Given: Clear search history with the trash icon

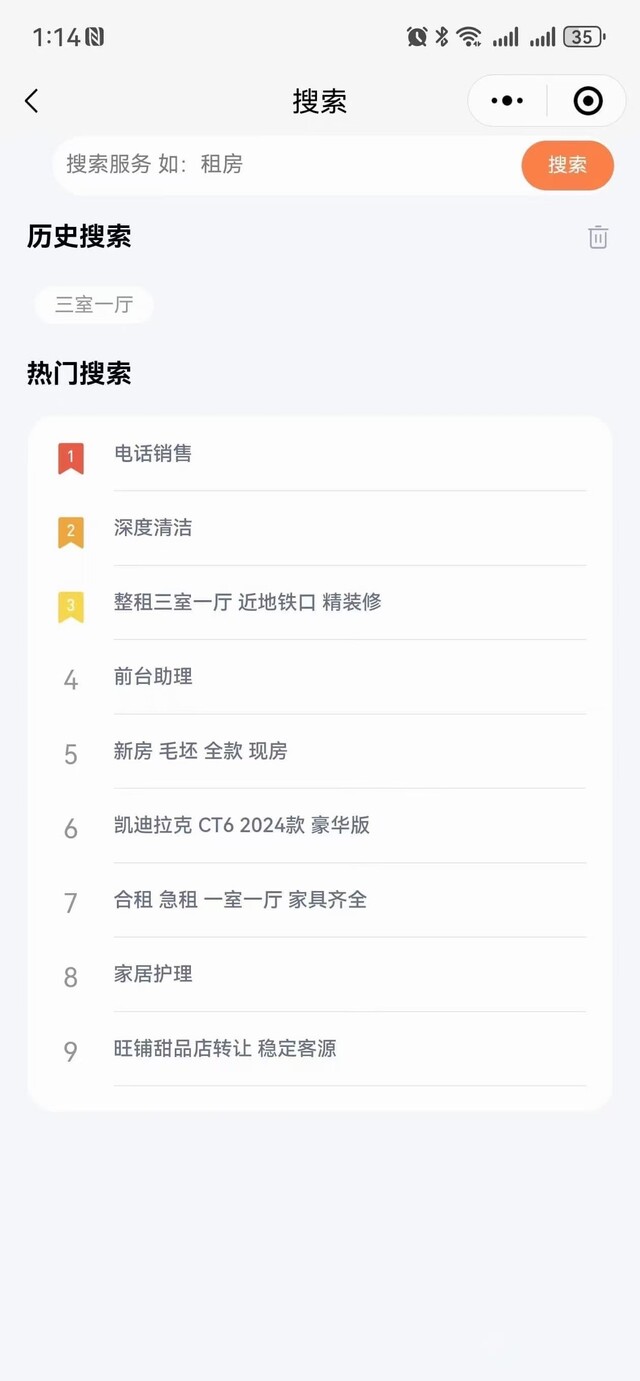Looking at the screenshot, I should pos(598,237).
